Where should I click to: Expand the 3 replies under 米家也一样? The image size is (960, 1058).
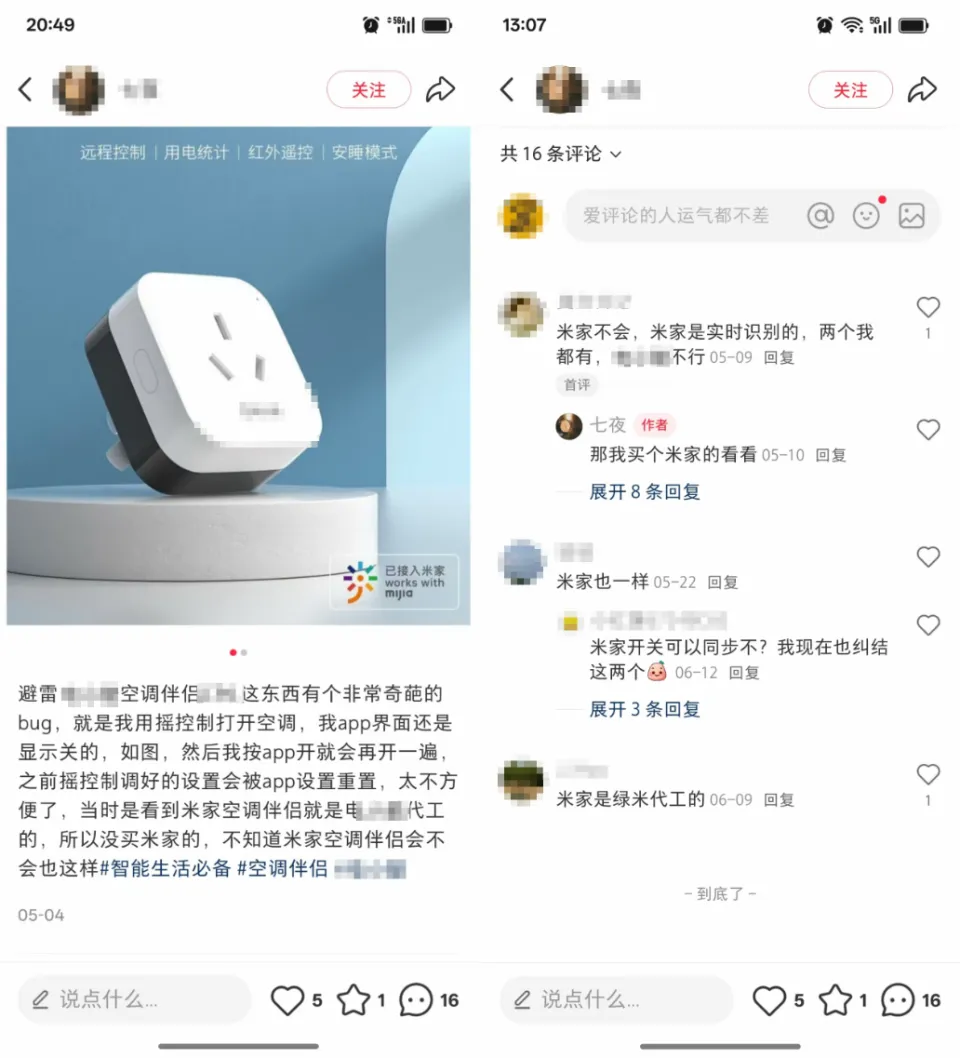(644, 710)
